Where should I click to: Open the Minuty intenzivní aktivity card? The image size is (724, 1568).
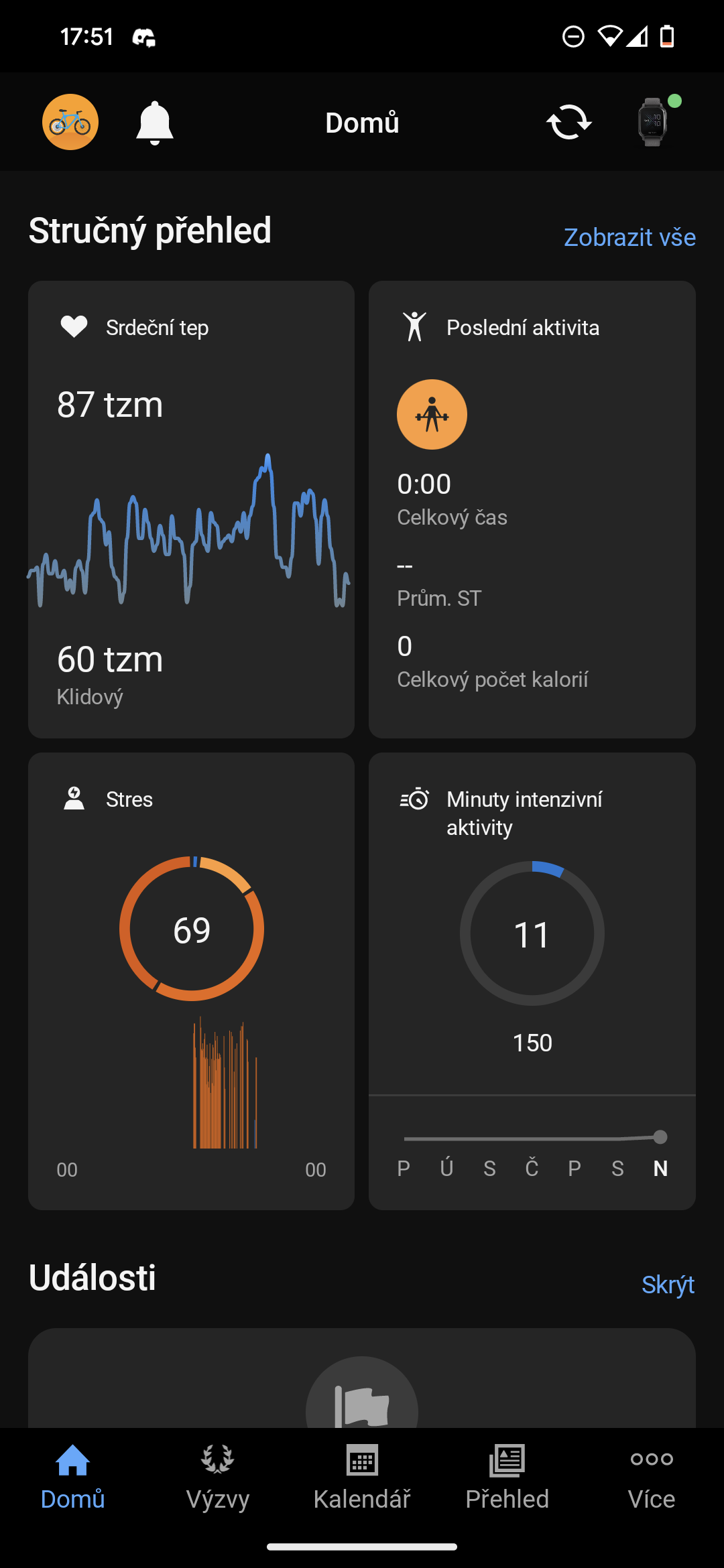532,981
